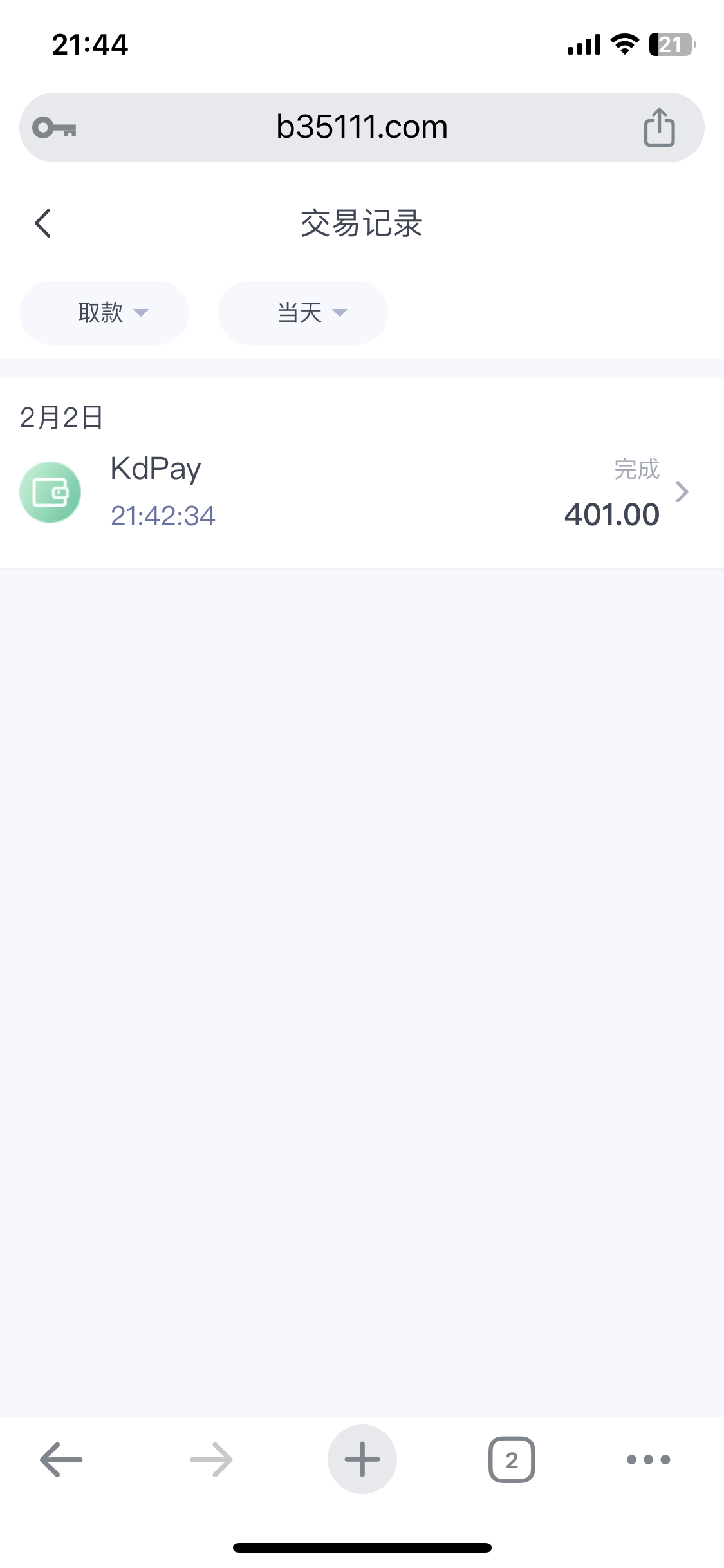View the 2 open tabs
The width and height of the screenshot is (724, 1568).
pyautogui.click(x=512, y=1459)
